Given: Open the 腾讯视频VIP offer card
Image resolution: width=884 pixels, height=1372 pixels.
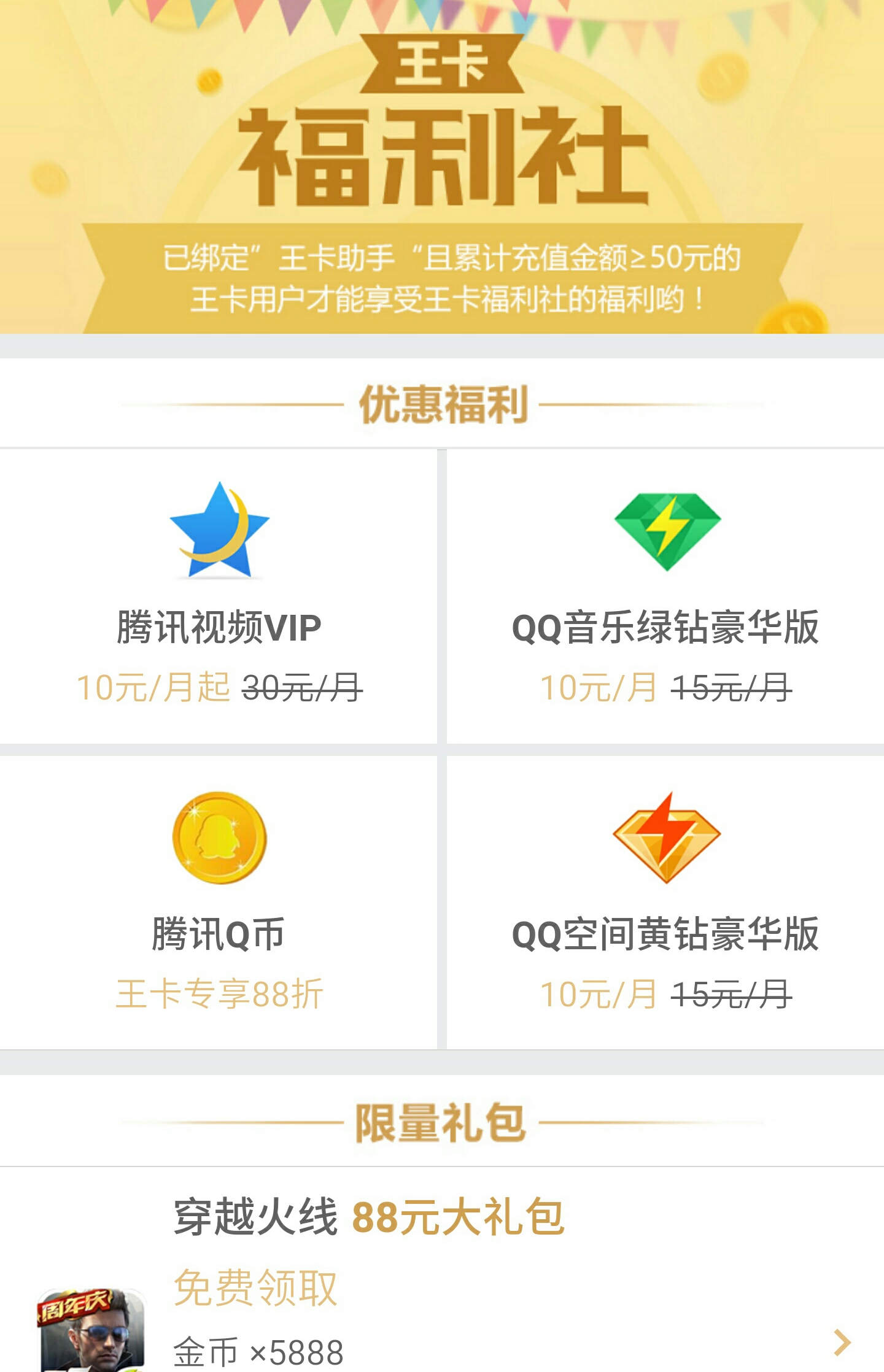Looking at the screenshot, I should click(x=219, y=598).
